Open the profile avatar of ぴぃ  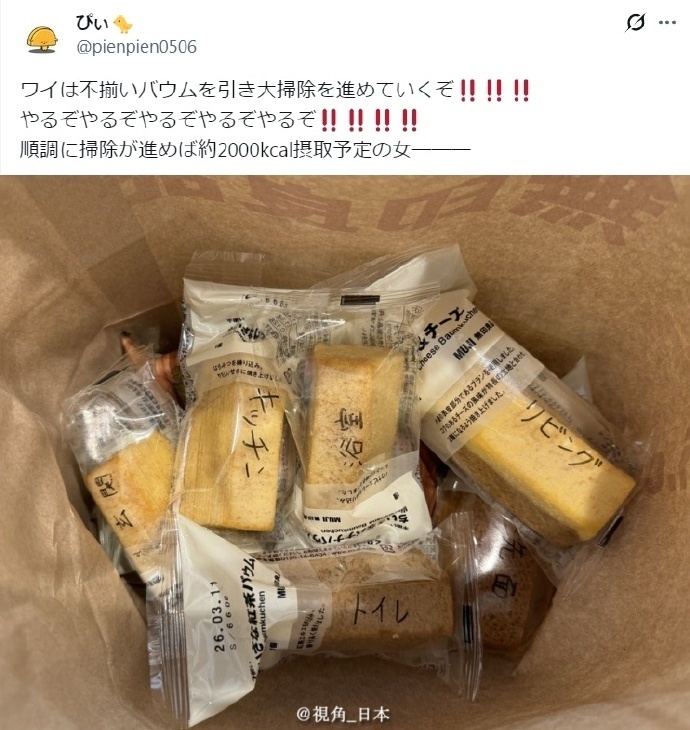click(x=41, y=37)
